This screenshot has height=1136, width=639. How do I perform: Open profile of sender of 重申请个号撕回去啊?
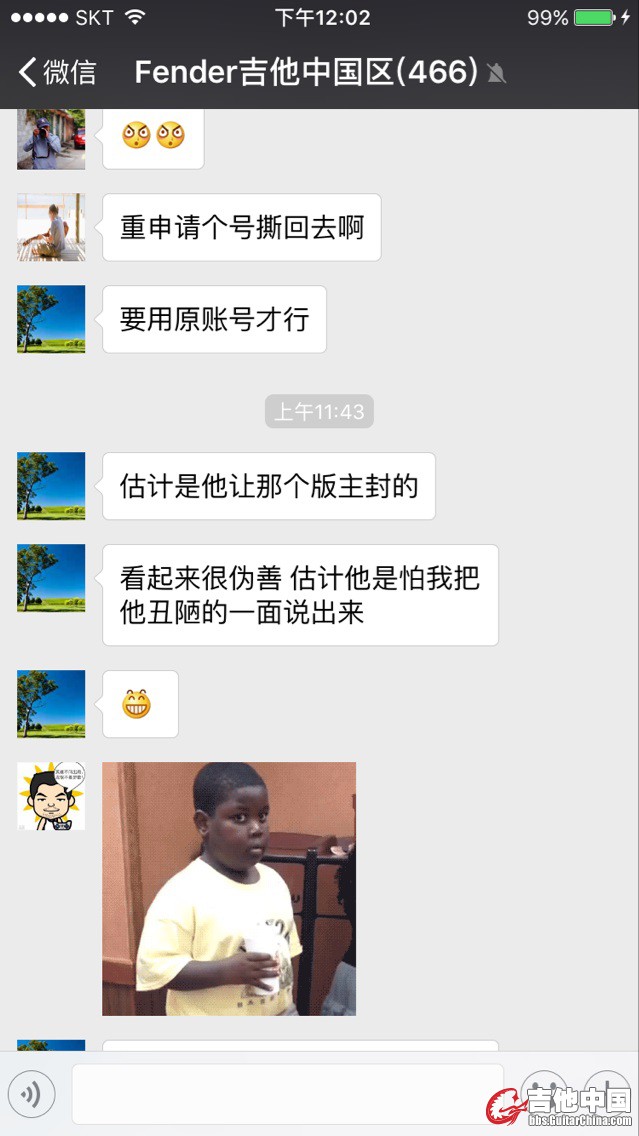tap(51, 227)
